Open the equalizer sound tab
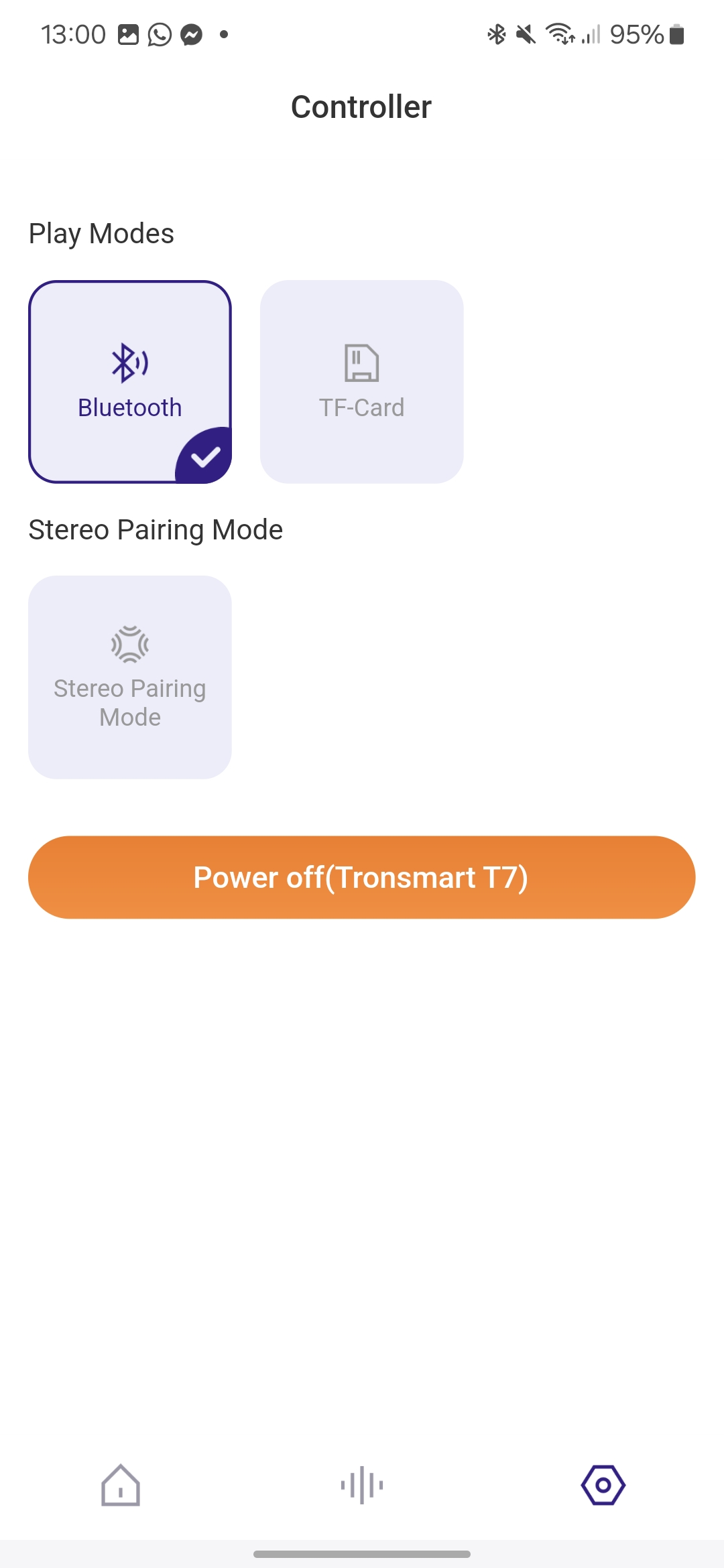Screen dimensions: 724x1568 (x=362, y=1486)
